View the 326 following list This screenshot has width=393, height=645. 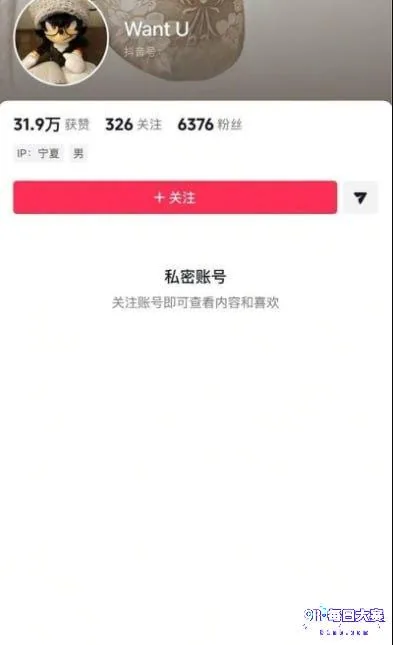(134, 124)
